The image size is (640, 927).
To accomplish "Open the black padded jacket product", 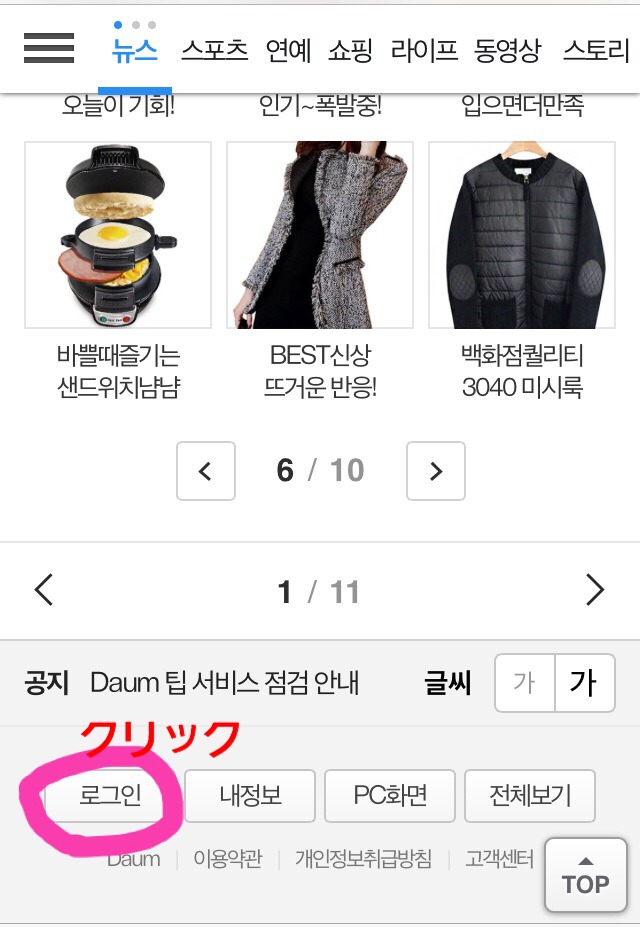I will click(522, 235).
